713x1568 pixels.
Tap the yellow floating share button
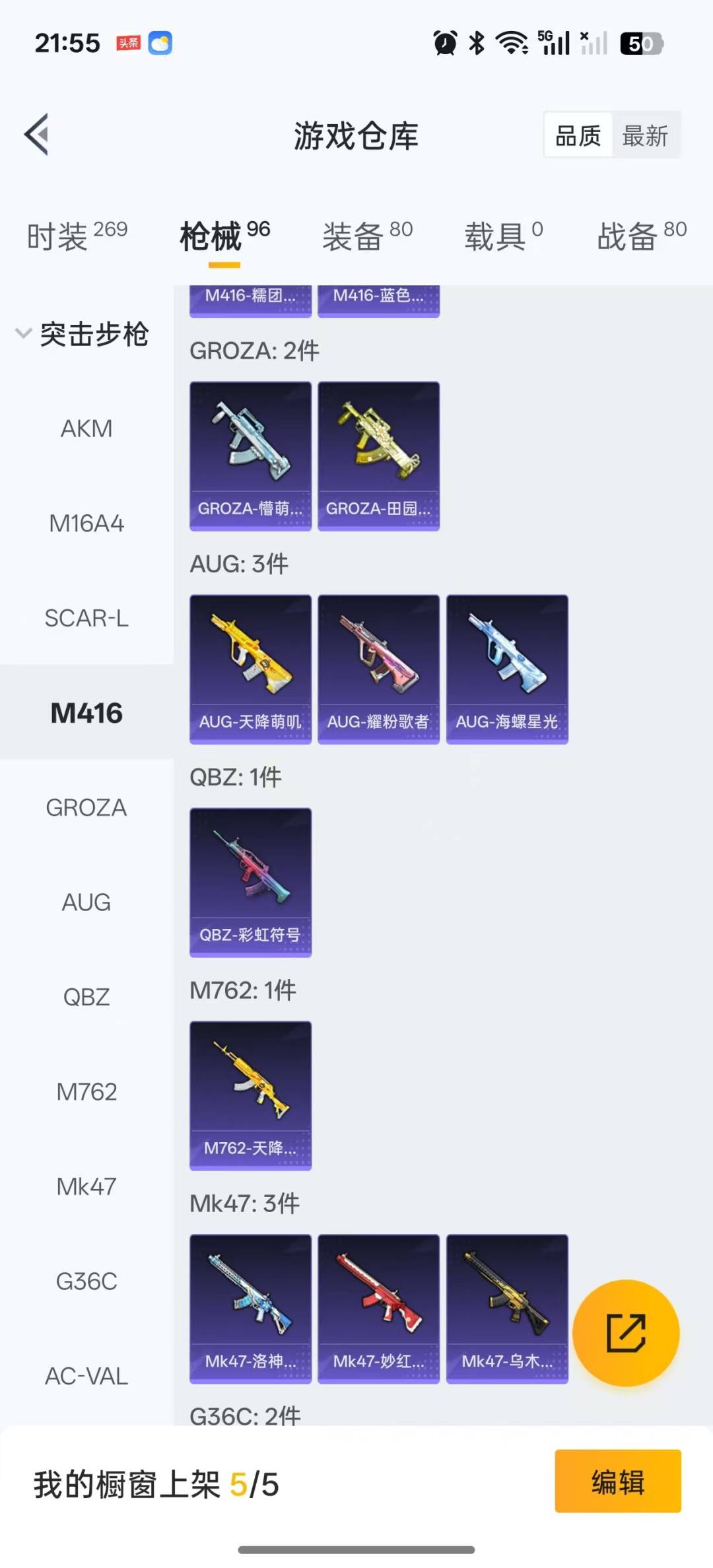[625, 1333]
